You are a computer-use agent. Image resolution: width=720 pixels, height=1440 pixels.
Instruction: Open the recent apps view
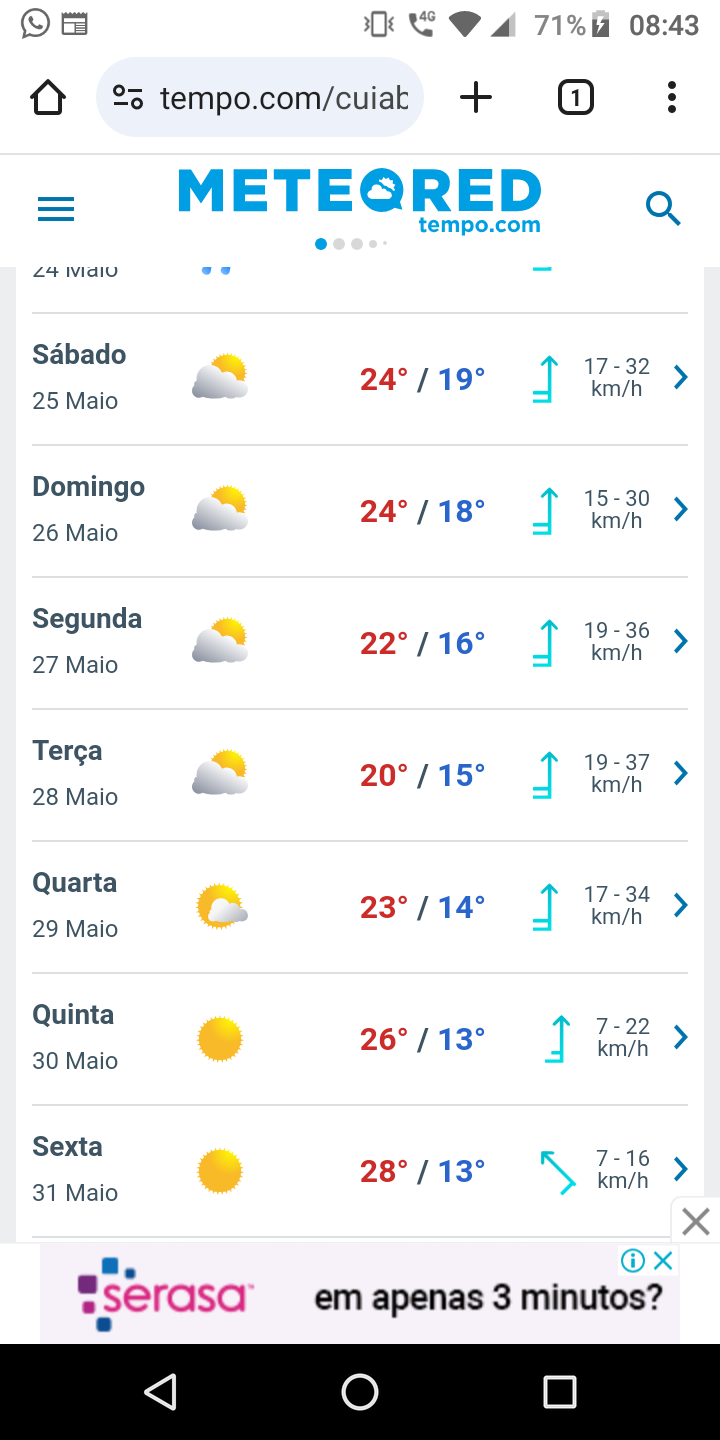560,1391
